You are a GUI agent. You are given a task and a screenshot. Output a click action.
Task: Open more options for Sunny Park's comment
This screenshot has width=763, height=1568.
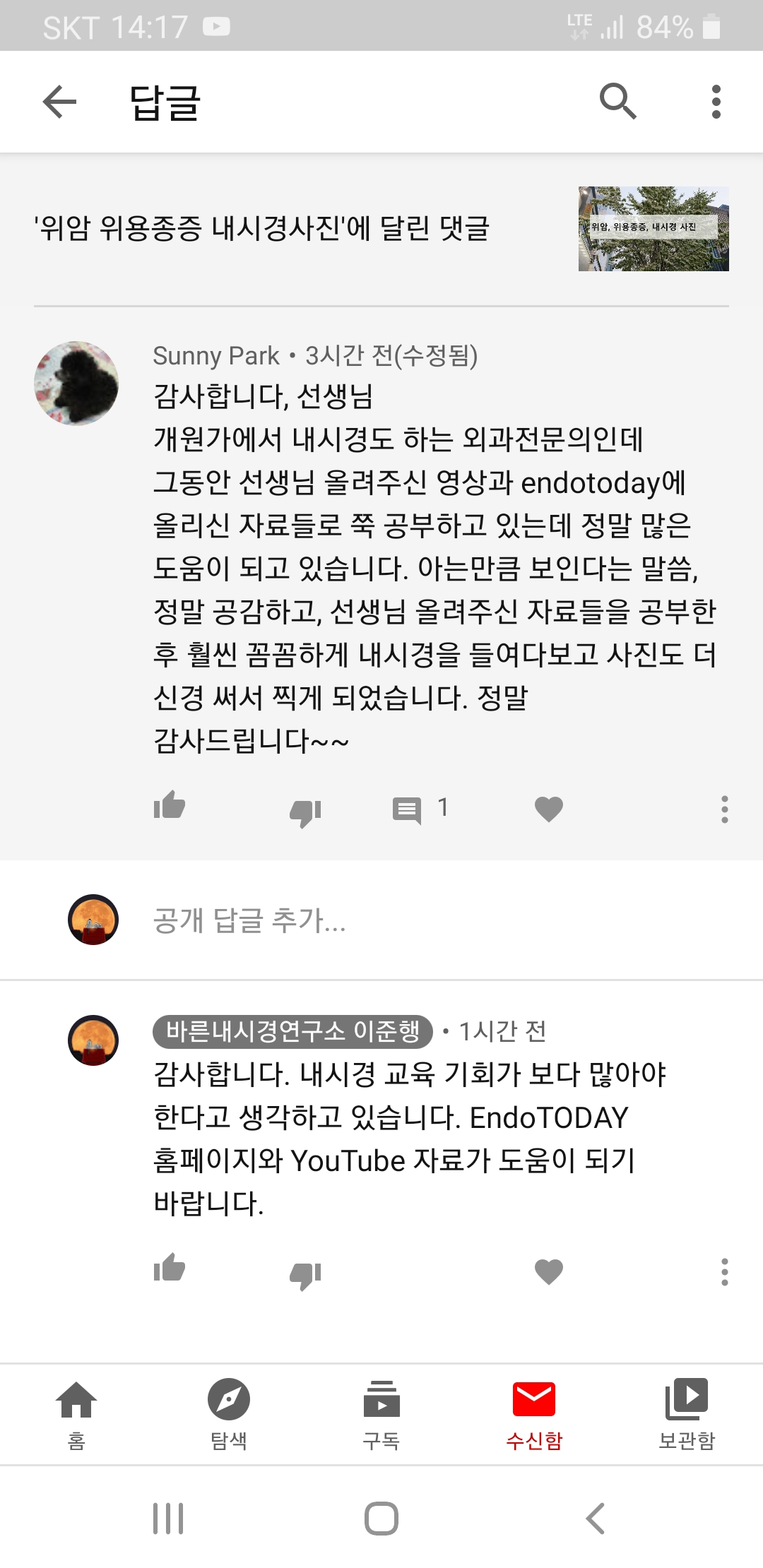pyautogui.click(x=724, y=809)
